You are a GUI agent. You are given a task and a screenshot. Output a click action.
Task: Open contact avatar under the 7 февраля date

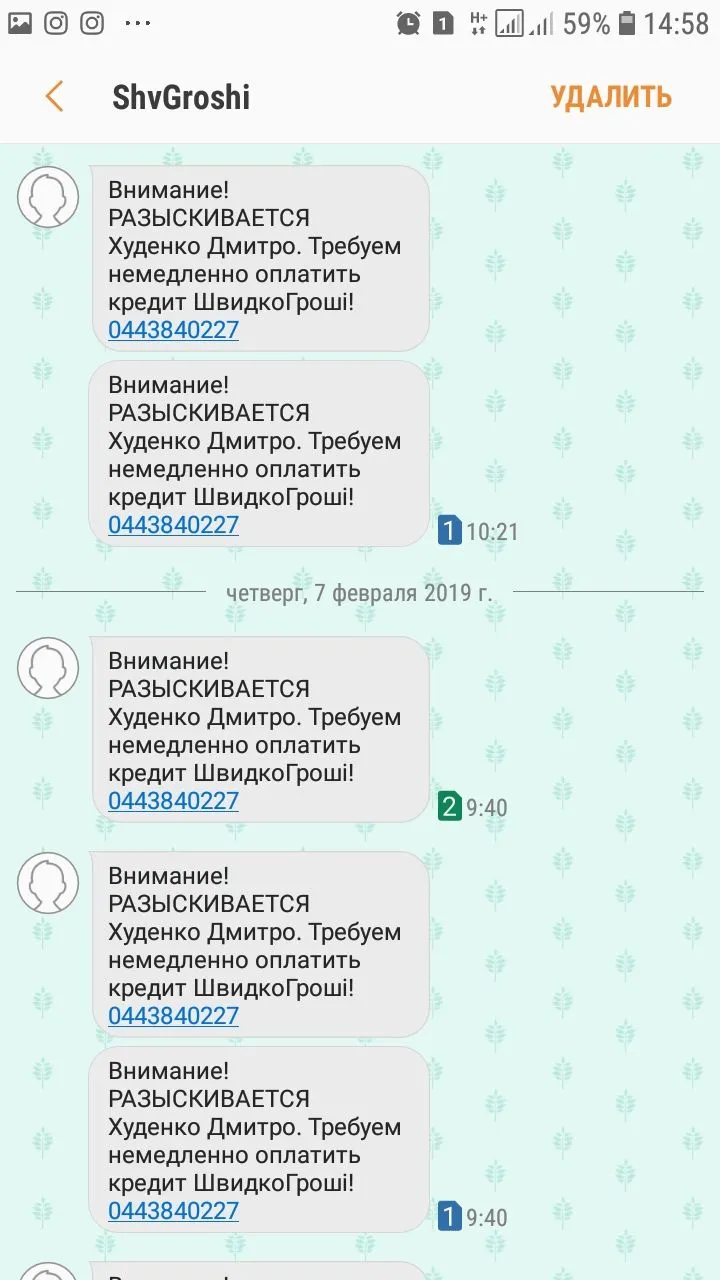tap(48, 668)
